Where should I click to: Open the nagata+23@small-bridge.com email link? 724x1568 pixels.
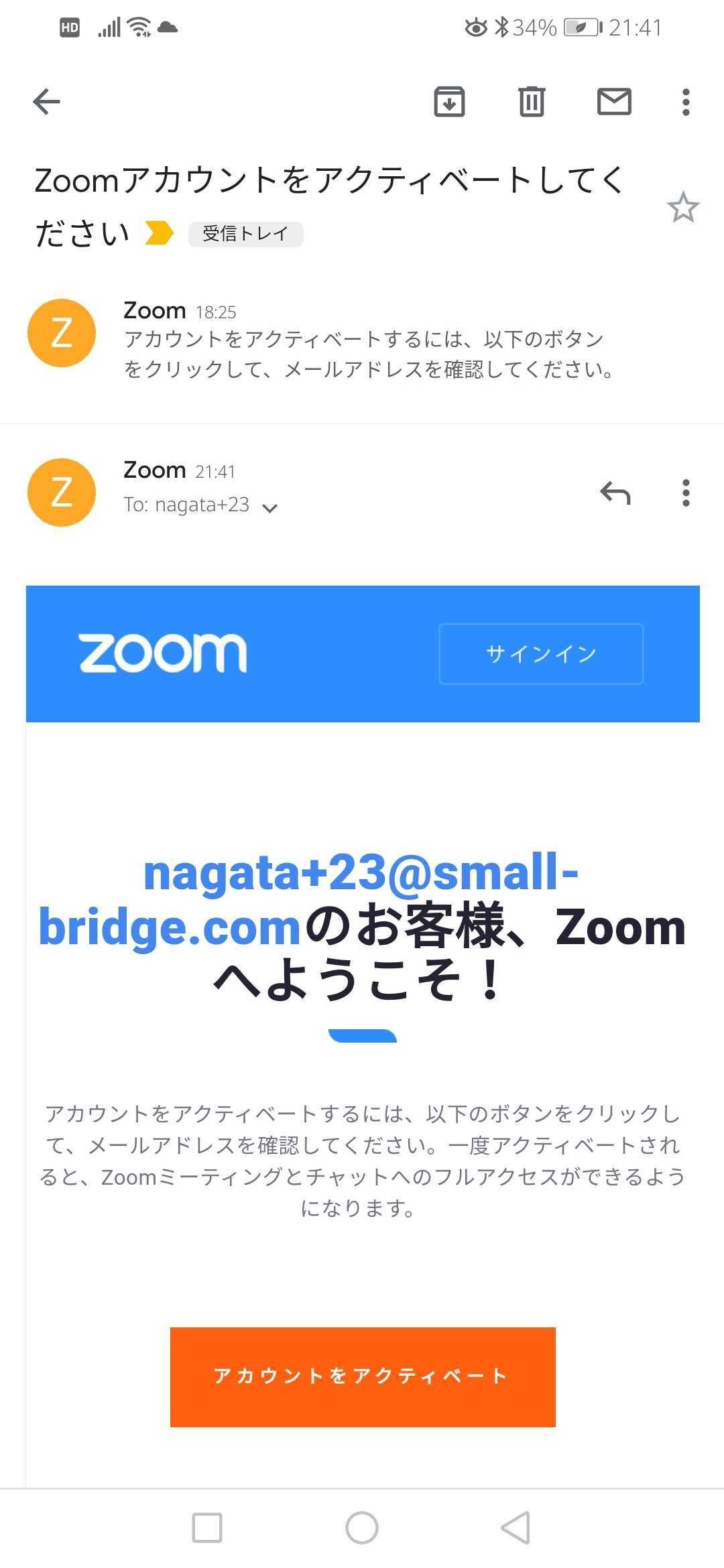(308, 899)
